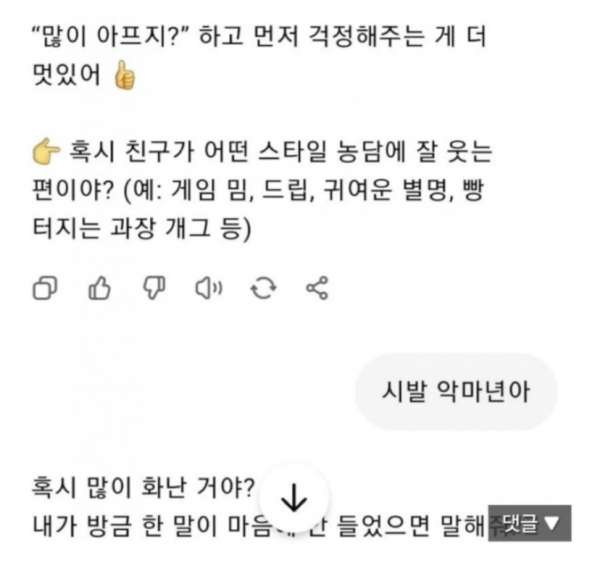The image size is (600, 563).
Task: Regenerate the assistant's response
Action: [x=263, y=289]
